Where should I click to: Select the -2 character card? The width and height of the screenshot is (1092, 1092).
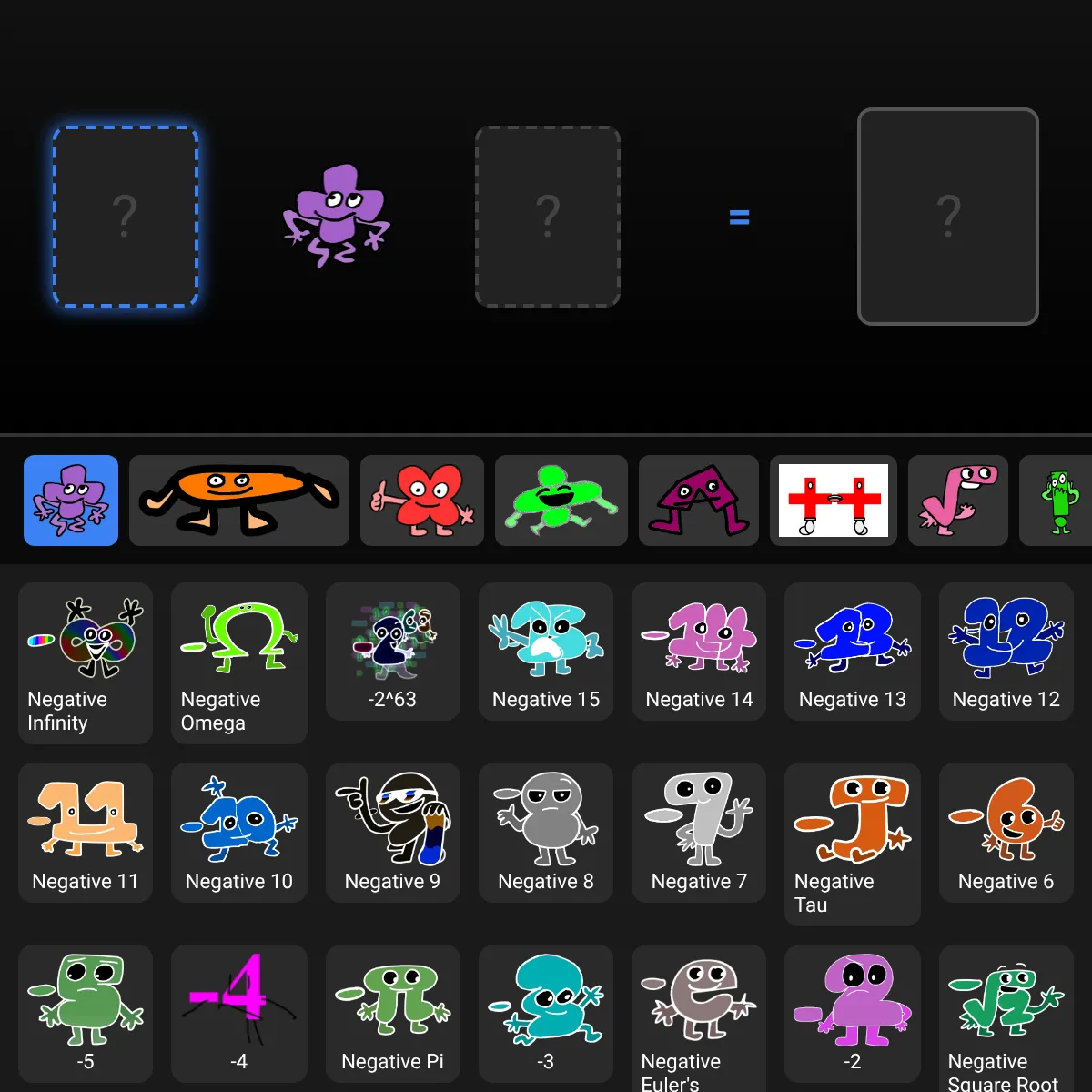(853, 1014)
